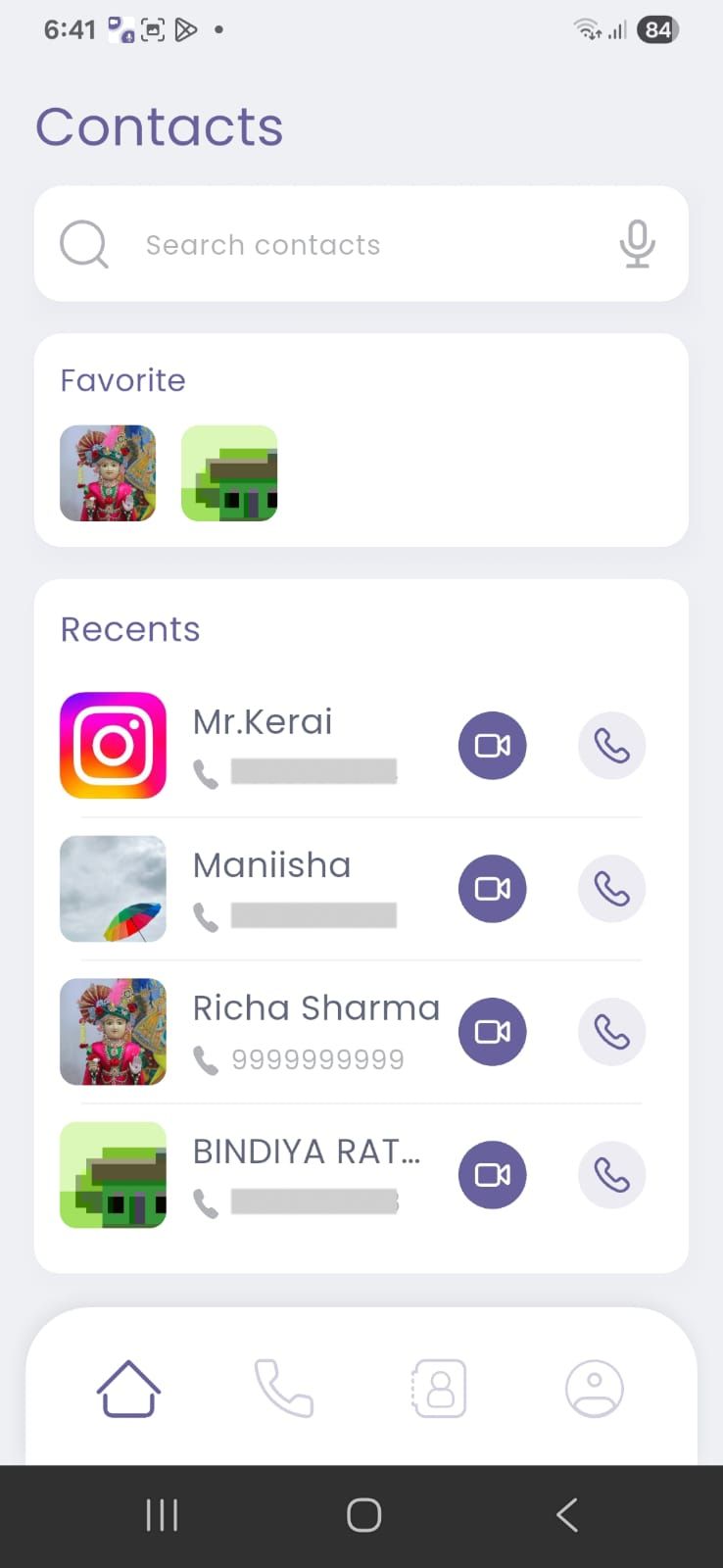Viewport: 723px width, 1568px height.
Task: Place a voice call to Mr.Kerai
Action: pyautogui.click(x=611, y=746)
